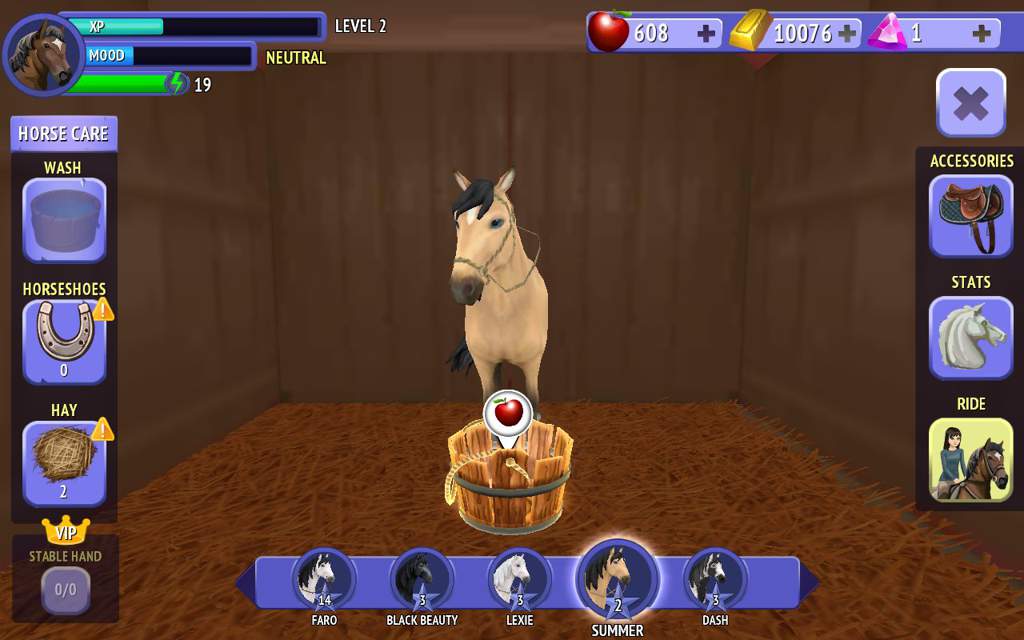Viewport: 1024px width, 640px height.
Task: Switch to the horse Faro
Action: point(324,580)
